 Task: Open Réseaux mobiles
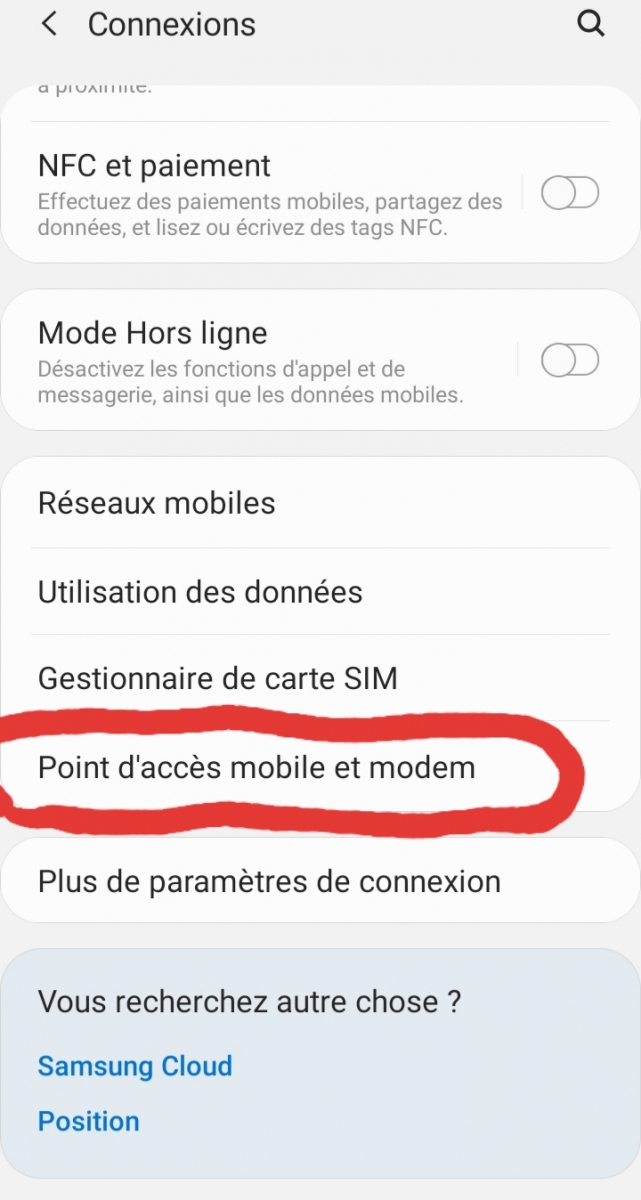320,503
